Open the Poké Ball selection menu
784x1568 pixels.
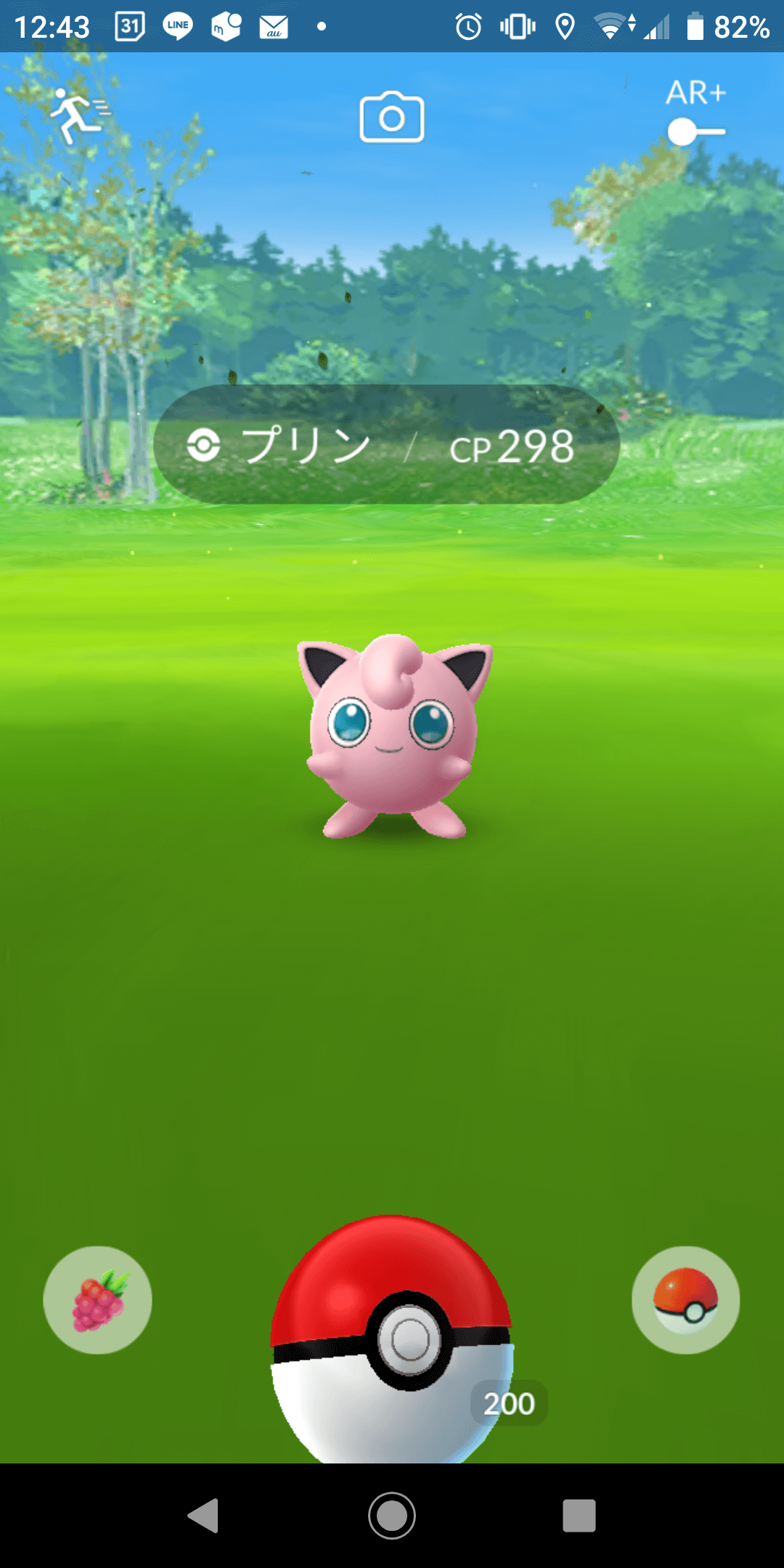click(x=685, y=1300)
